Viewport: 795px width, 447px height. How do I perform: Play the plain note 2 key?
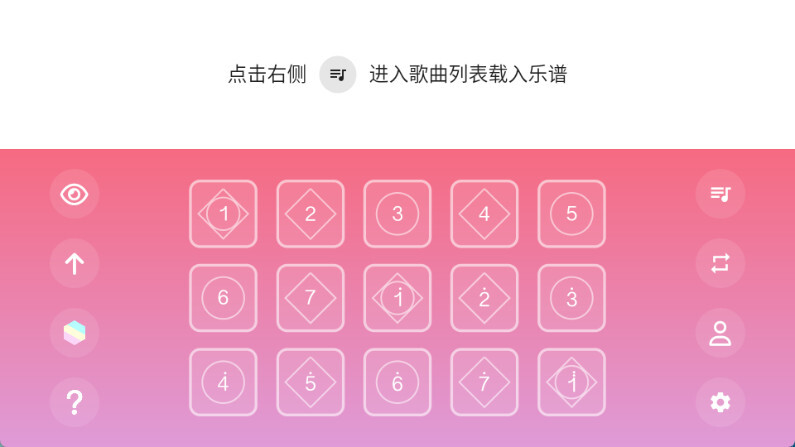[310, 214]
